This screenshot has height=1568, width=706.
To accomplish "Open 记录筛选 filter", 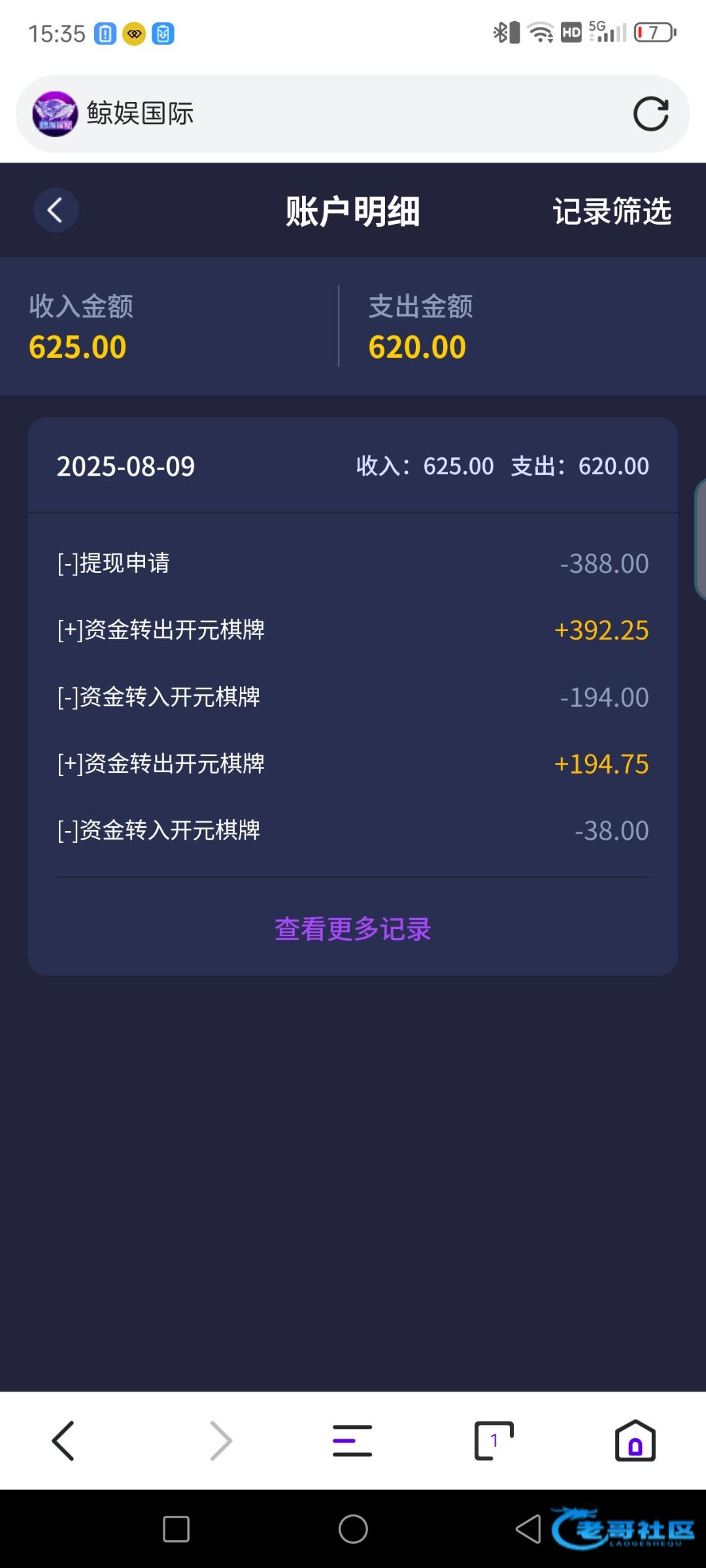I will point(612,211).
